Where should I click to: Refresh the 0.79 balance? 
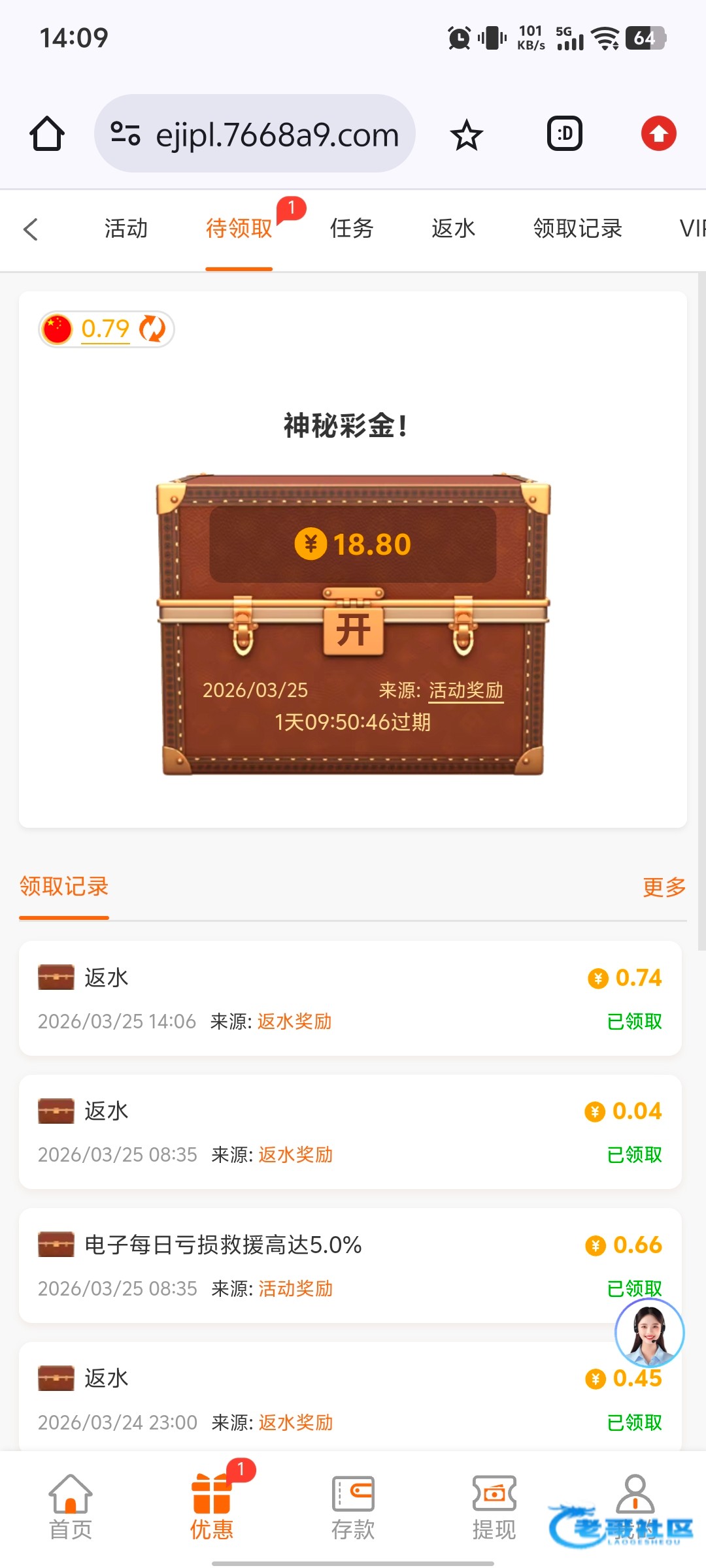click(152, 329)
